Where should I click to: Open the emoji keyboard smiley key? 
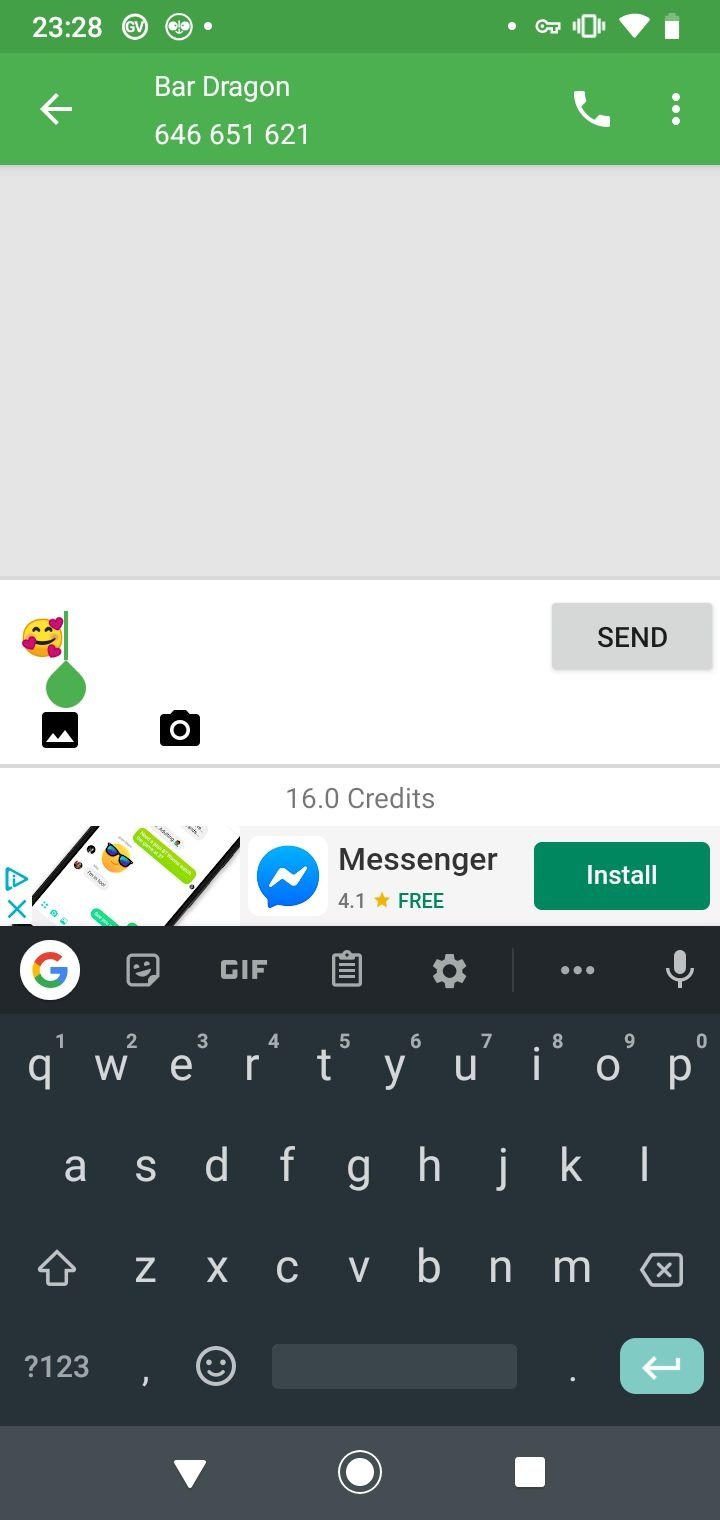pos(216,1366)
